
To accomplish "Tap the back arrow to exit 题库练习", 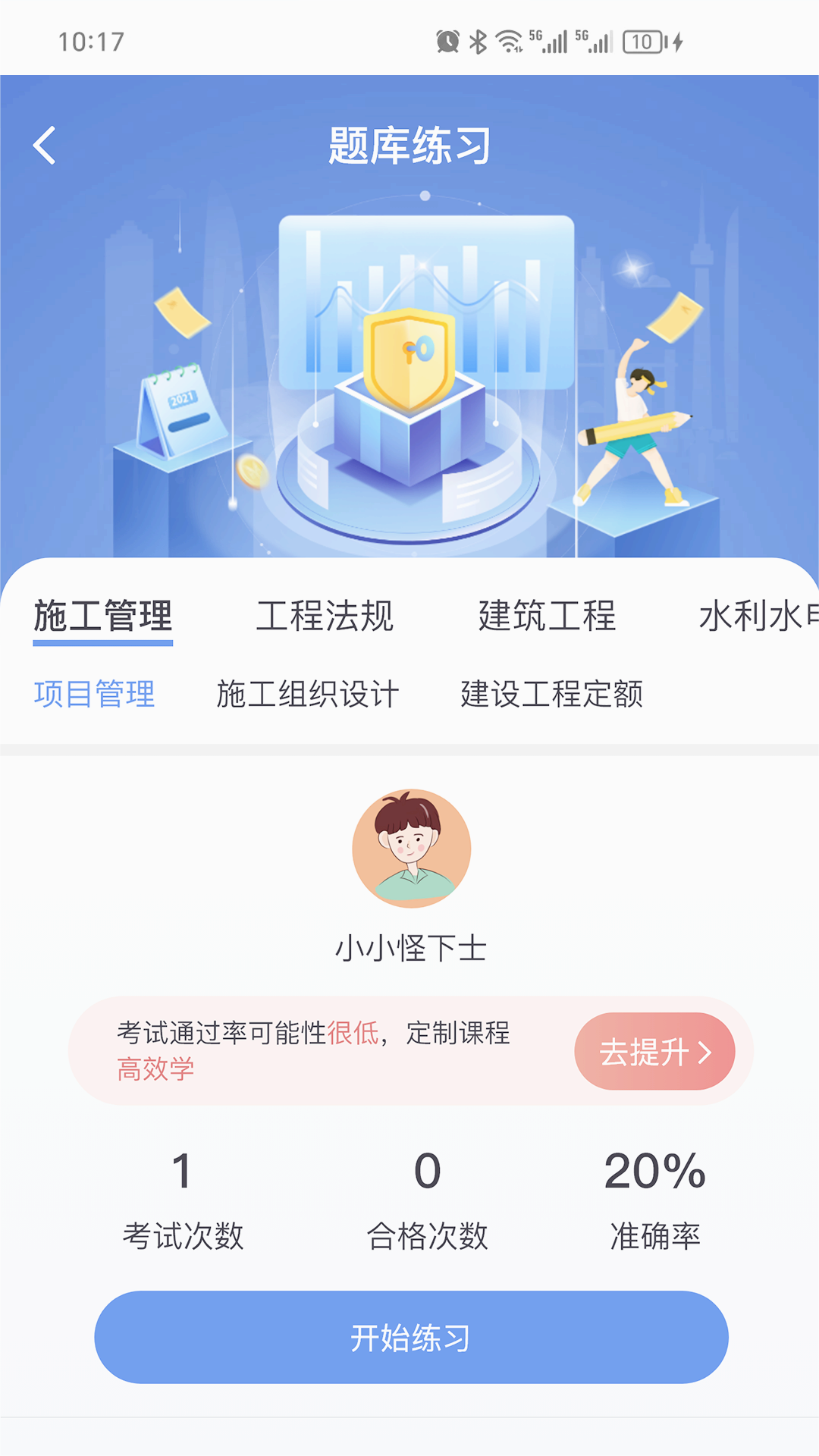I will pyautogui.click(x=45, y=145).
